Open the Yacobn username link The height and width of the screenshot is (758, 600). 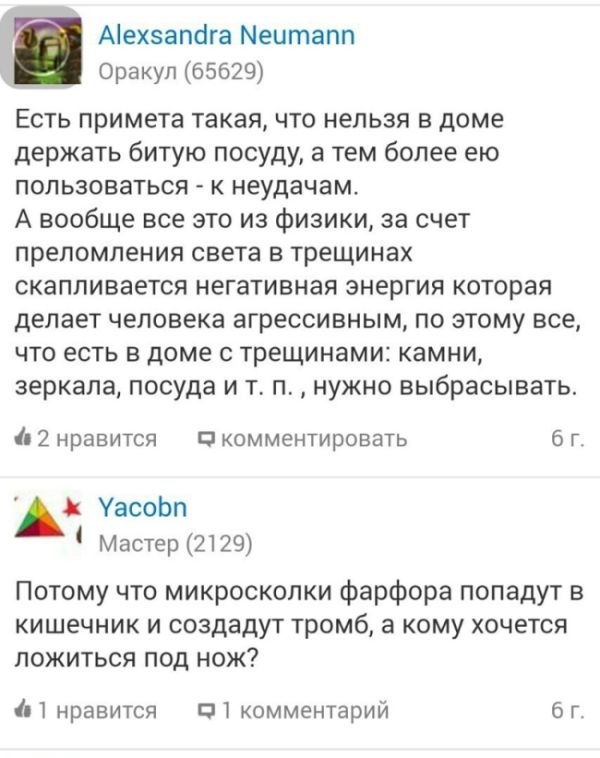143,509
